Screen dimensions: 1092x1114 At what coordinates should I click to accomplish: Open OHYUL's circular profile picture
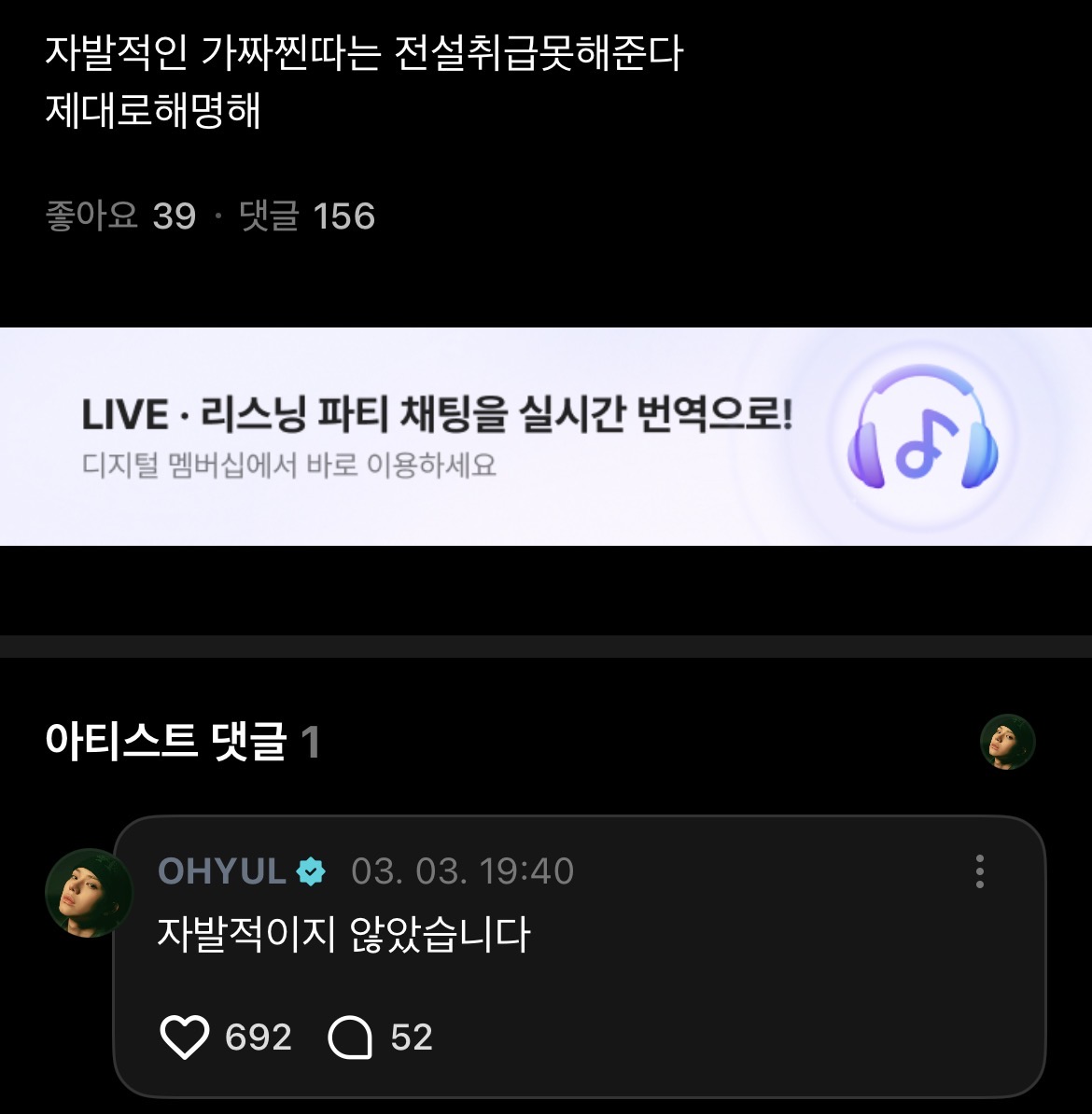[91, 892]
